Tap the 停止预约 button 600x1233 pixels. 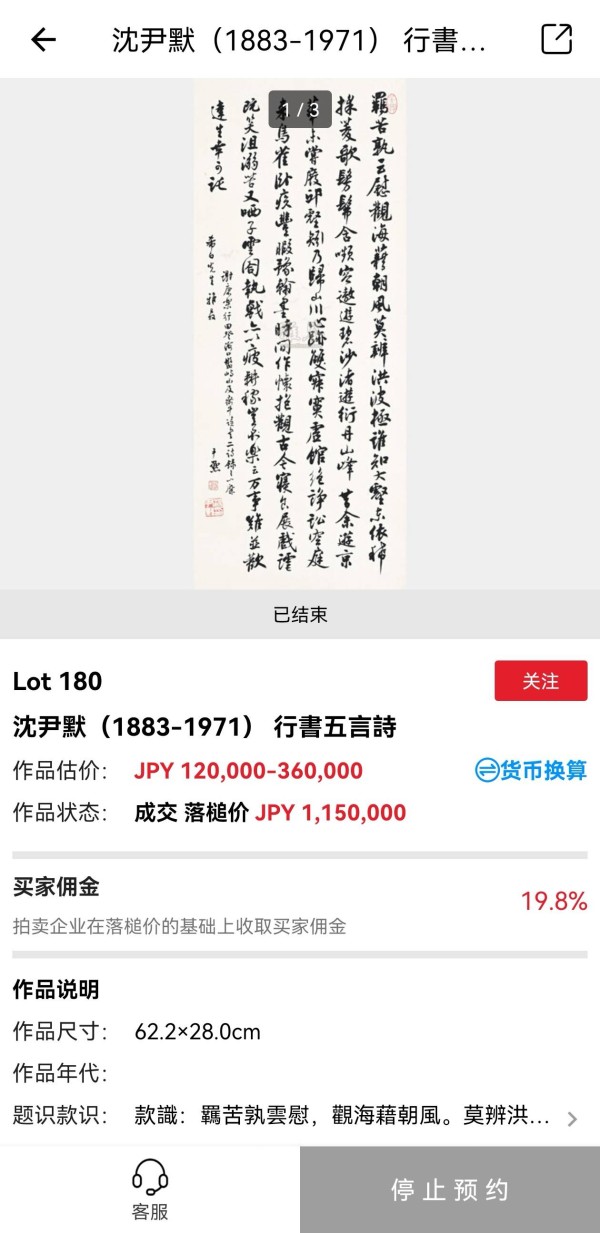pos(450,1190)
